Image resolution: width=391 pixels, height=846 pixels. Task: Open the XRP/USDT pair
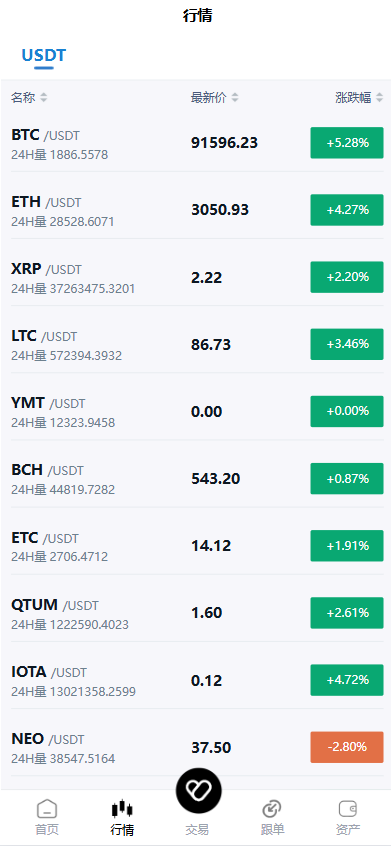click(x=197, y=277)
